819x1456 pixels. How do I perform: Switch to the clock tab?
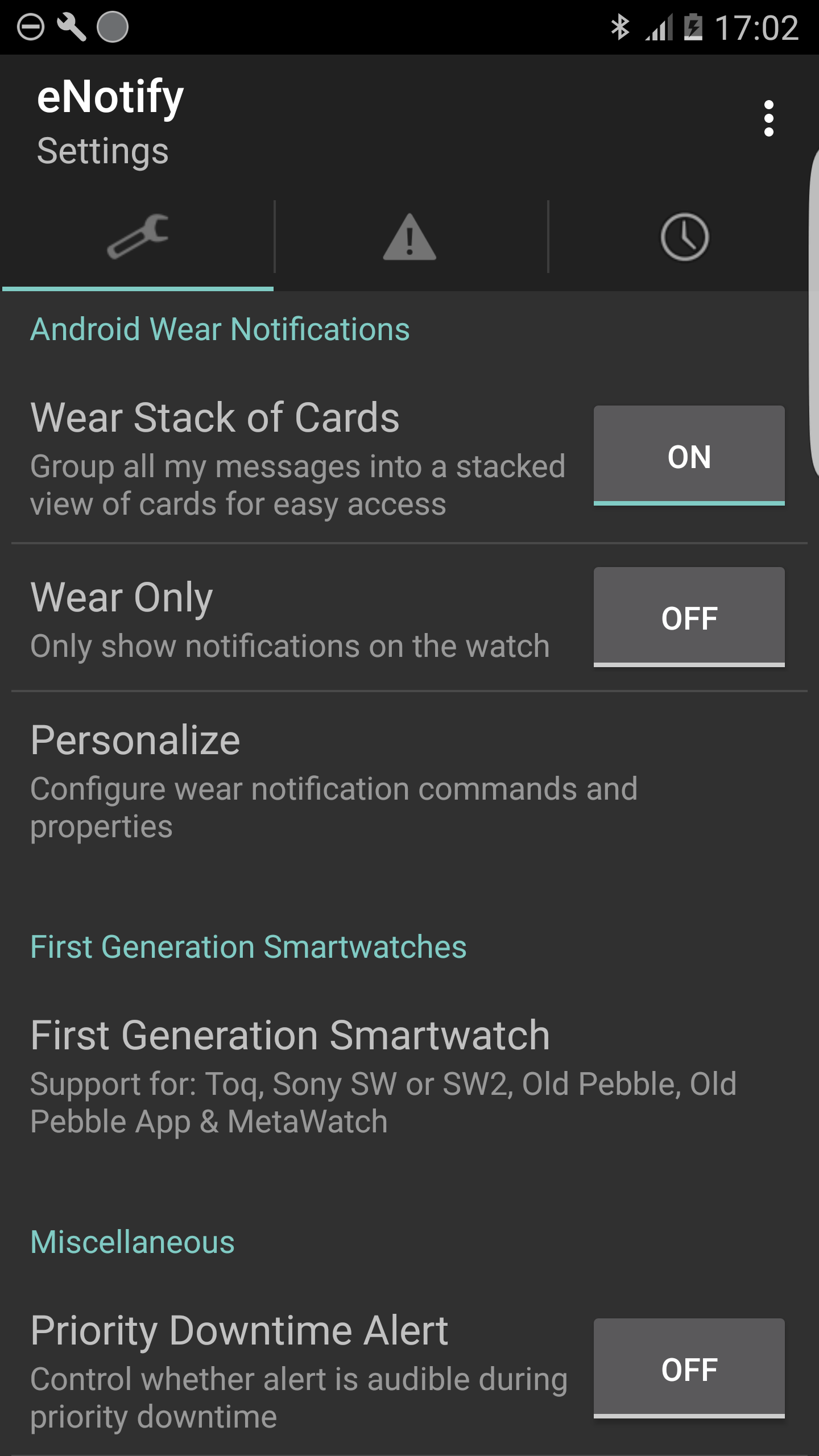pyautogui.click(x=684, y=237)
